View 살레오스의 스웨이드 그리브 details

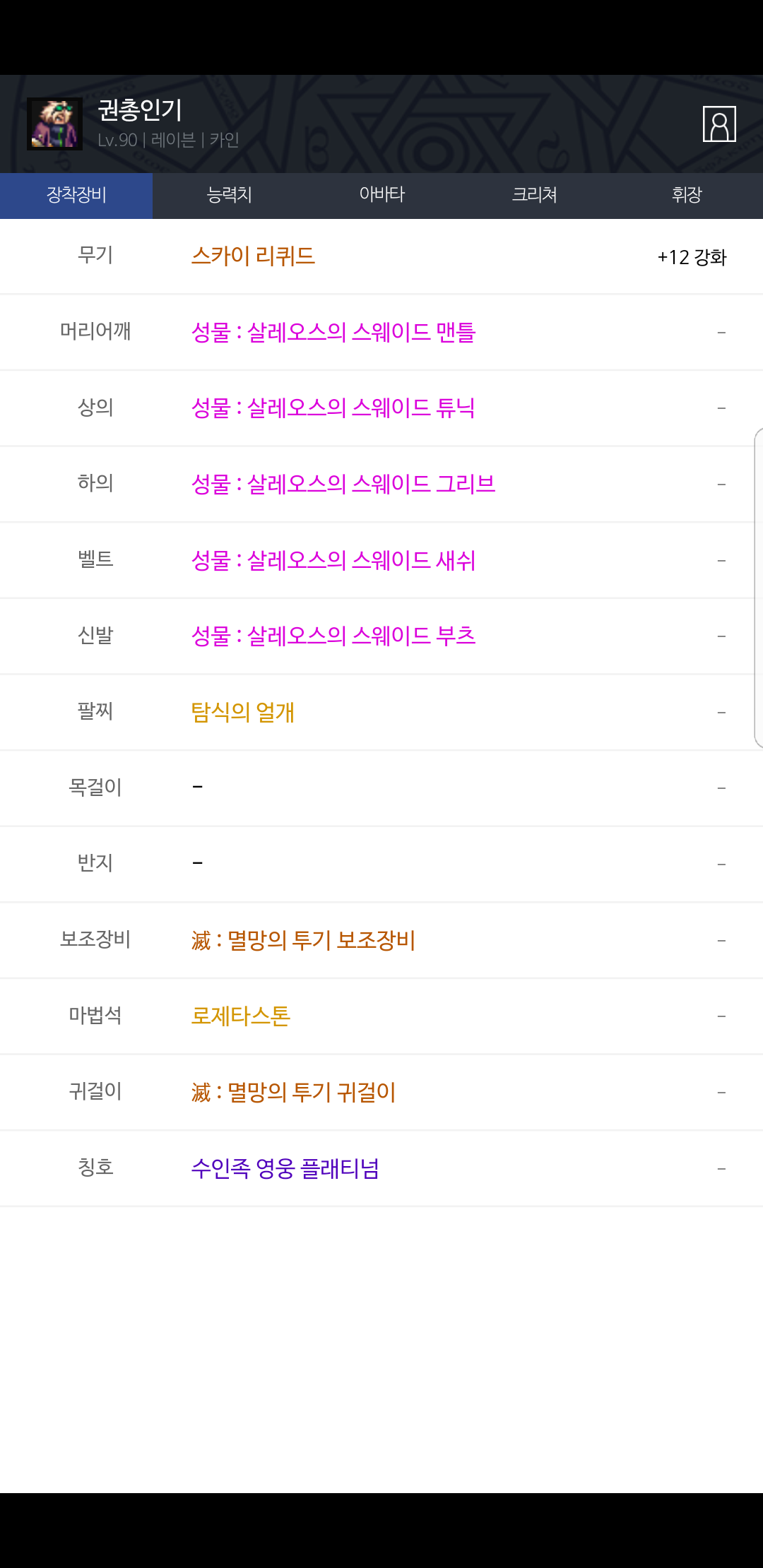coord(343,484)
